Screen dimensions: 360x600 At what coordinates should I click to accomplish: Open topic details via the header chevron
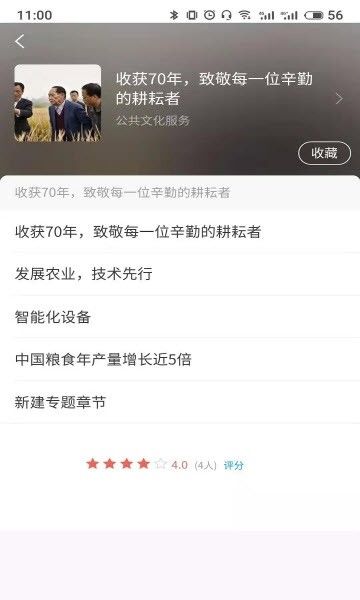click(339, 99)
